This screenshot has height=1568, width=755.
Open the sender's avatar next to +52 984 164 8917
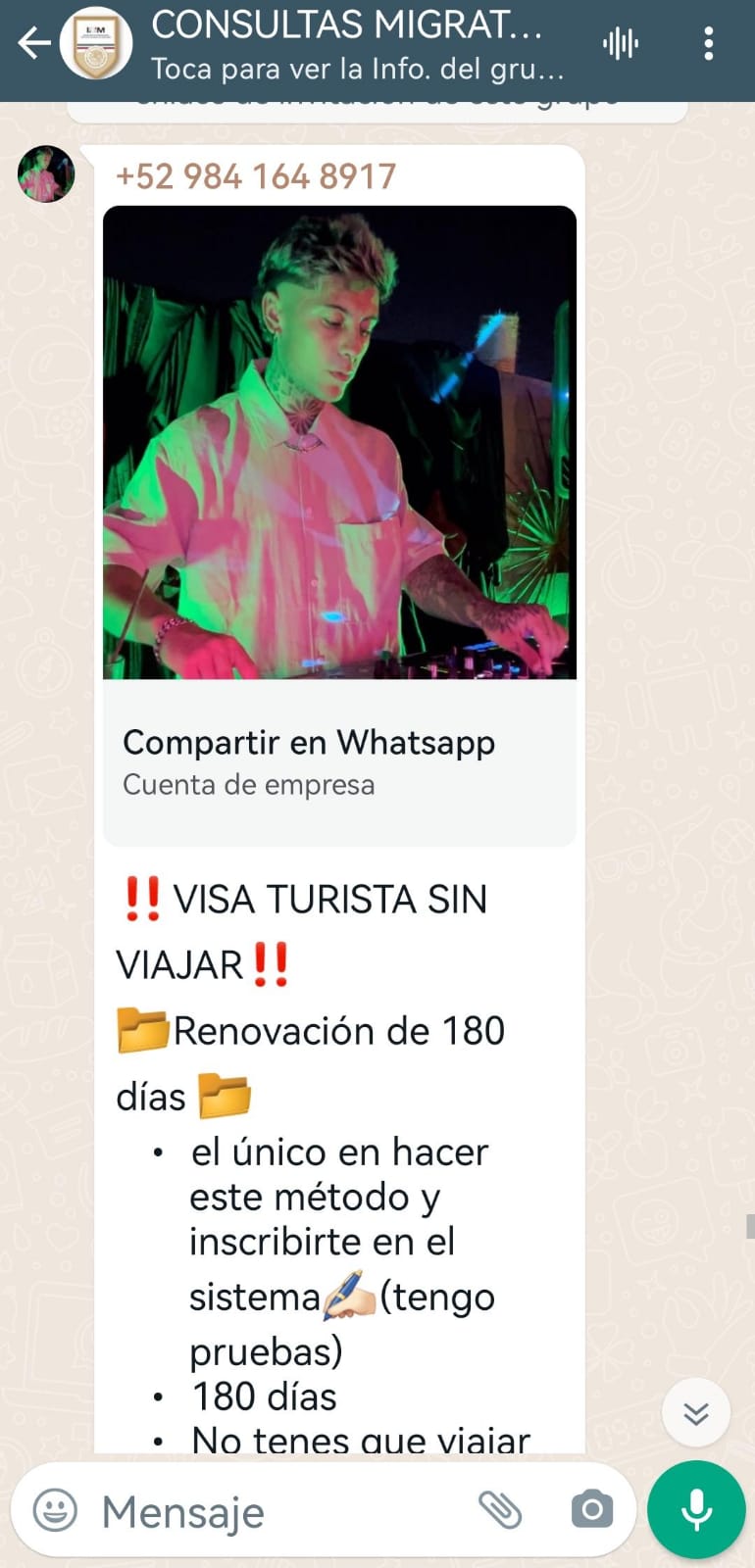click(x=46, y=174)
